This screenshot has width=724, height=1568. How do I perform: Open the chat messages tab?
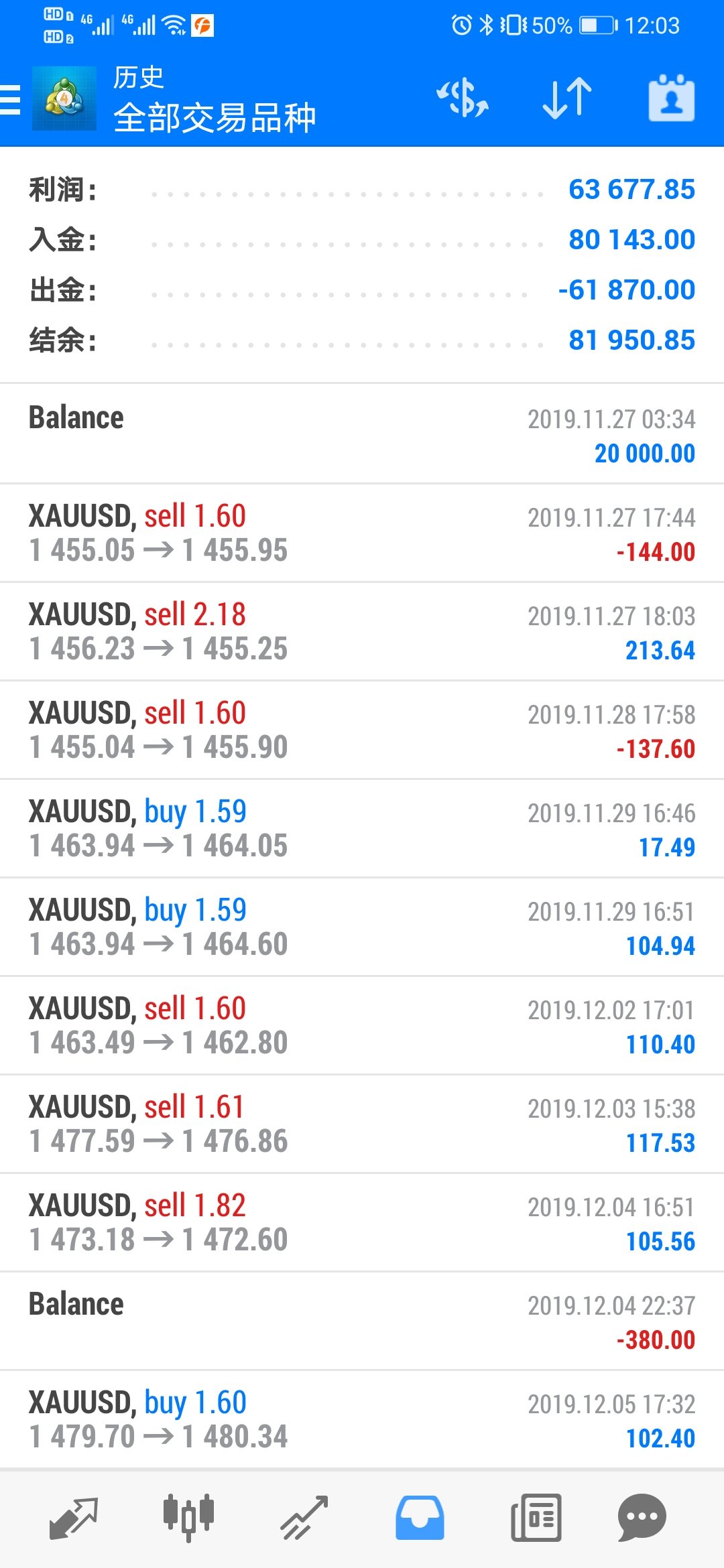[642, 1518]
